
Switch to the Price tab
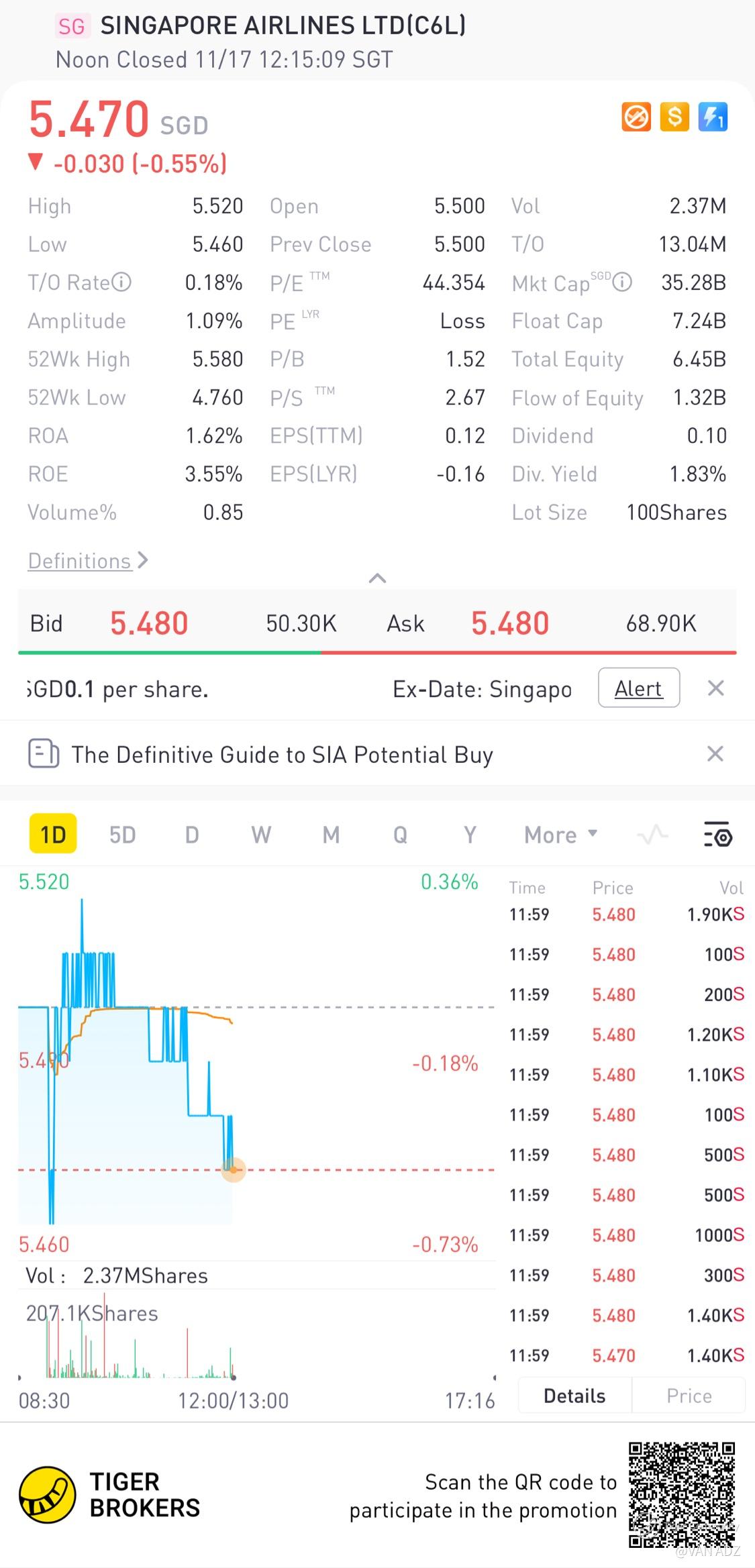[x=689, y=1396]
